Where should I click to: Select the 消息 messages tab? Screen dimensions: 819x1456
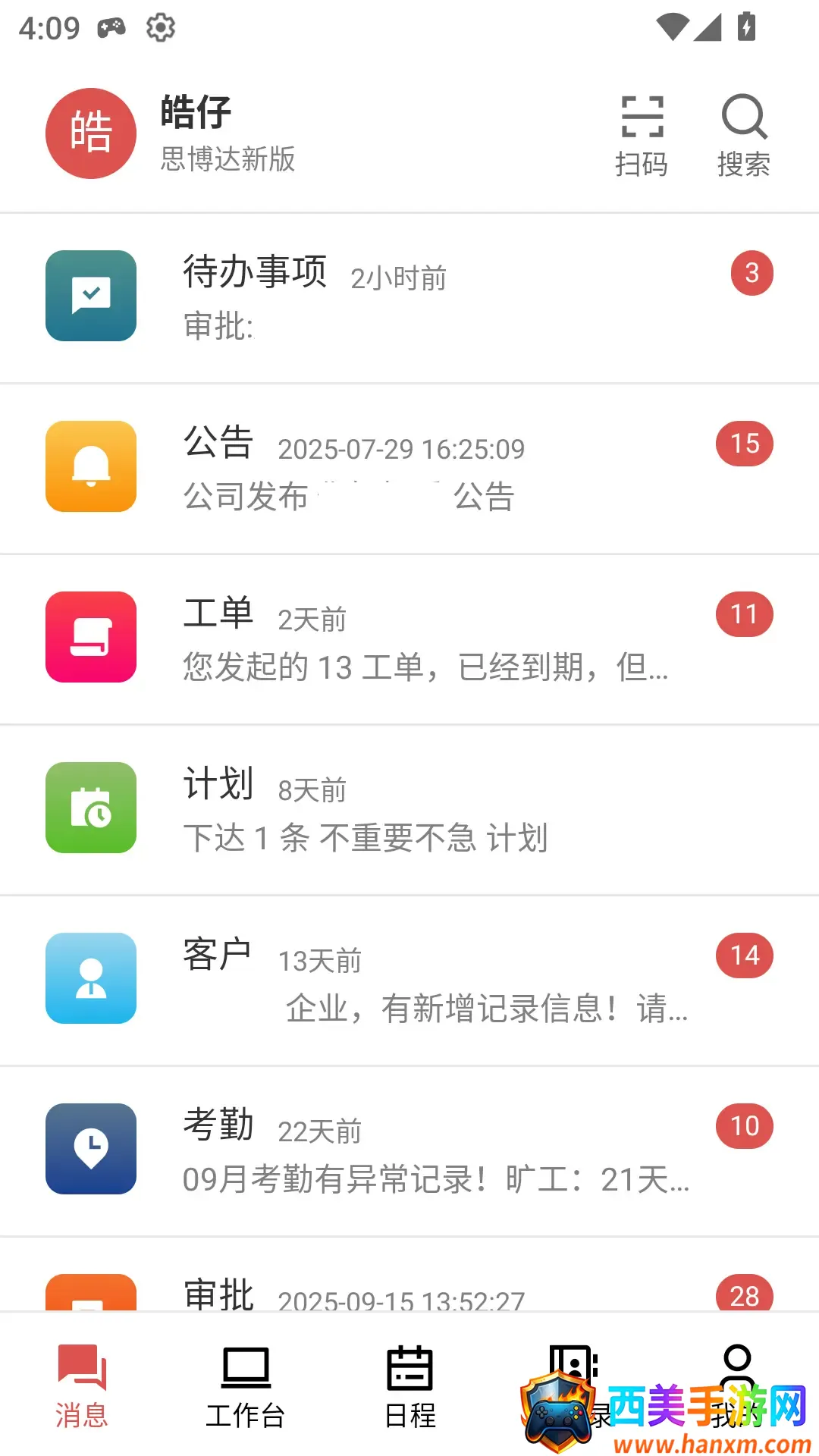point(82,1387)
